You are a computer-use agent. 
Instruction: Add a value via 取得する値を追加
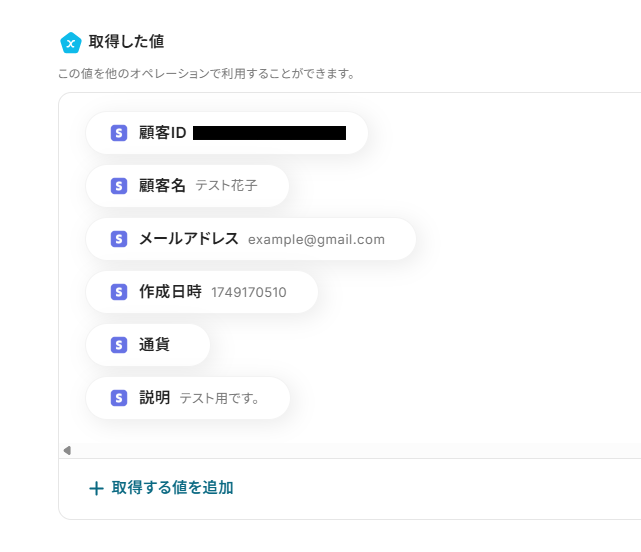tap(161, 488)
